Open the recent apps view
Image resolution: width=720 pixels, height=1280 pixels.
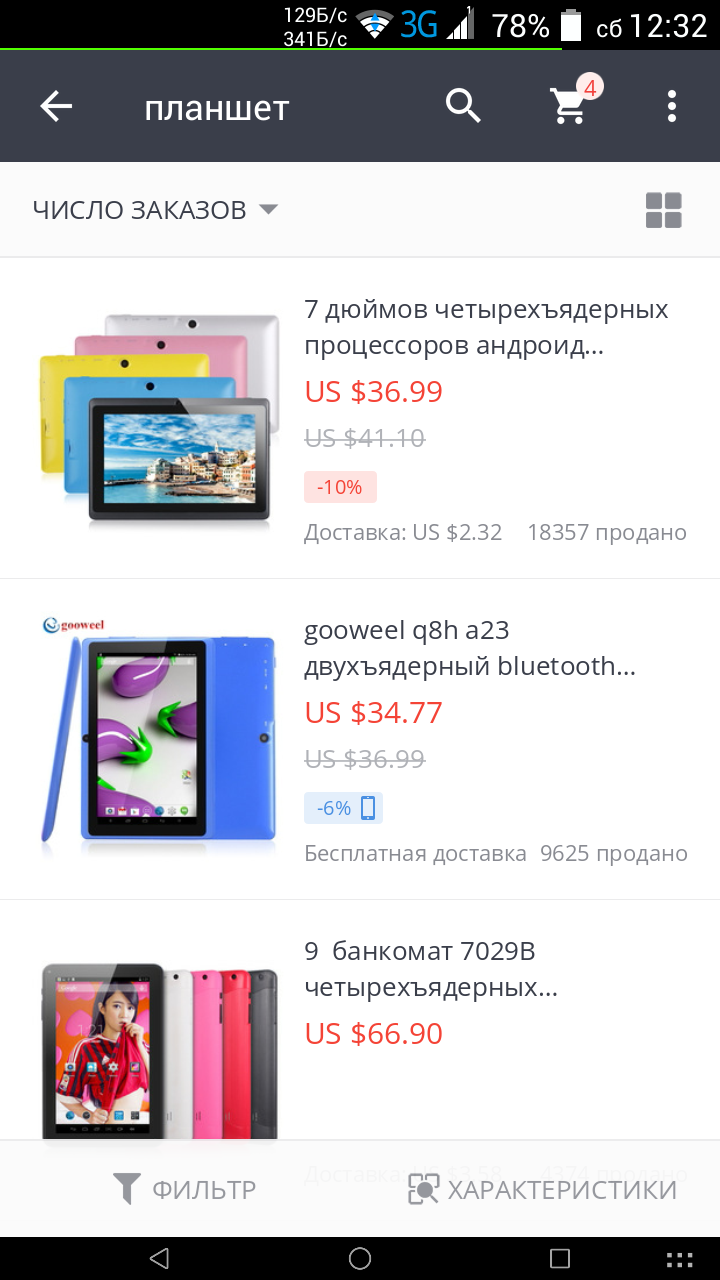coord(560,1258)
